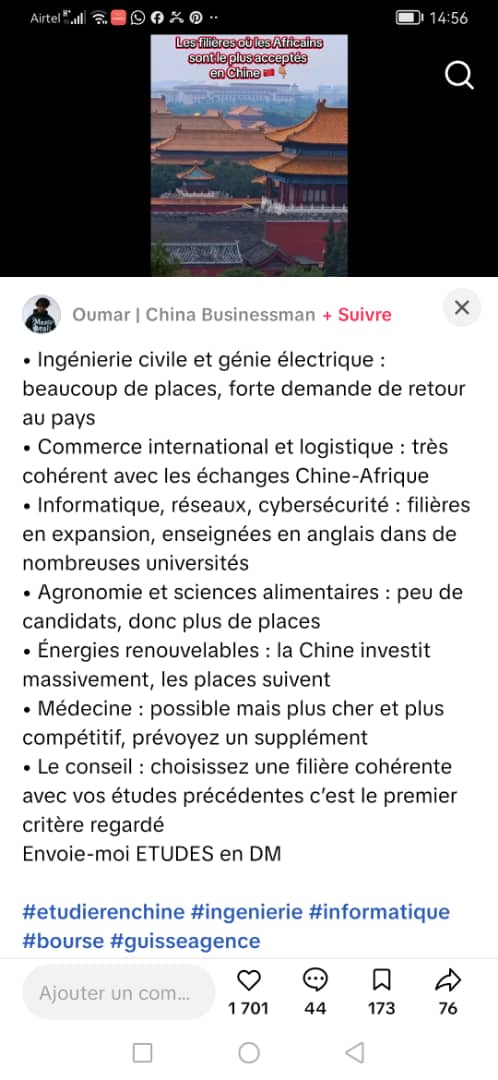Image resolution: width=498 pixels, height=1080 pixels.
Task: Open the #ingenierie hashtag
Action: click(247, 912)
